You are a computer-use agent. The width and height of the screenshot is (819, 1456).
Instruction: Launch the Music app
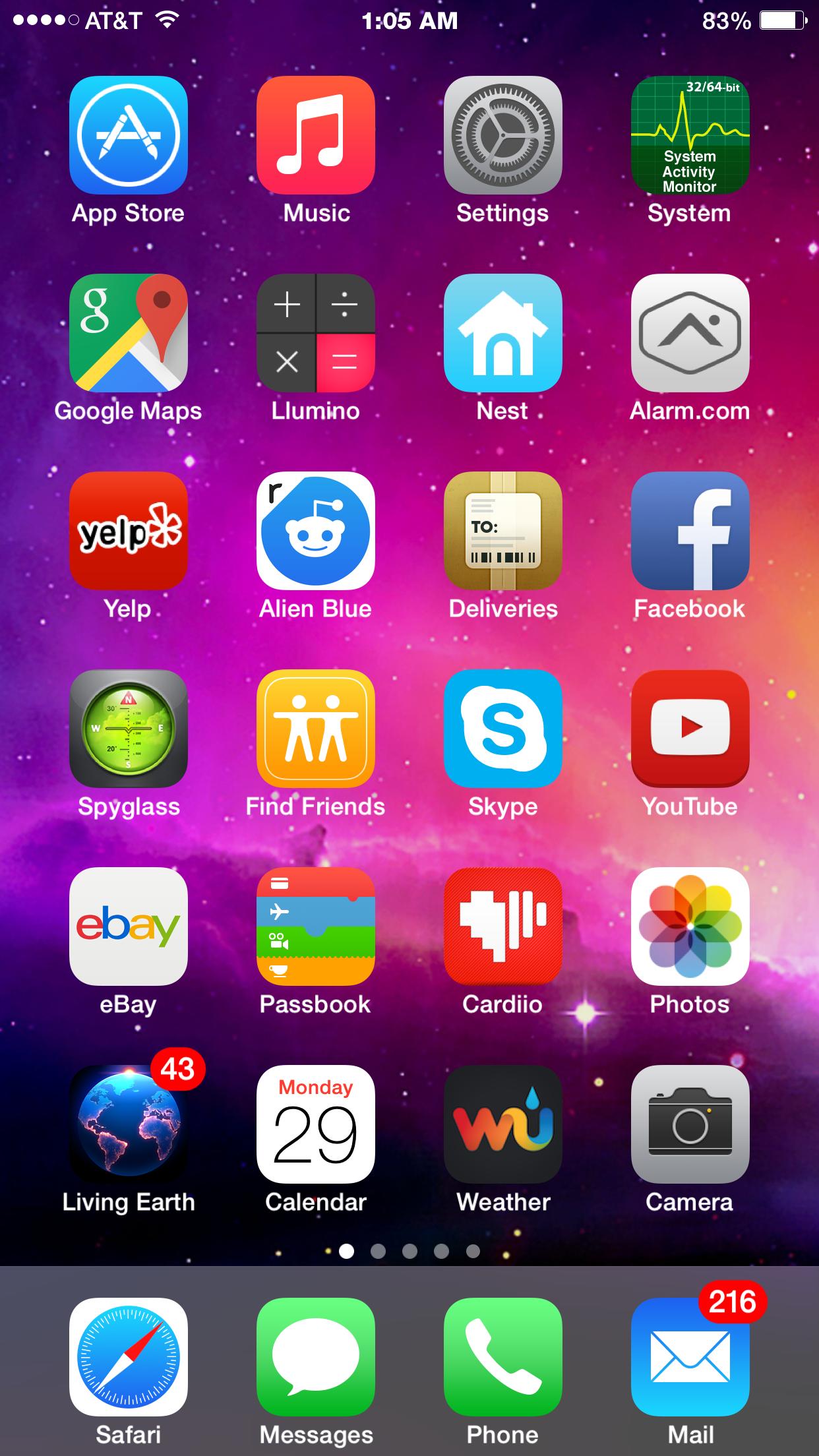coord(316,135)
